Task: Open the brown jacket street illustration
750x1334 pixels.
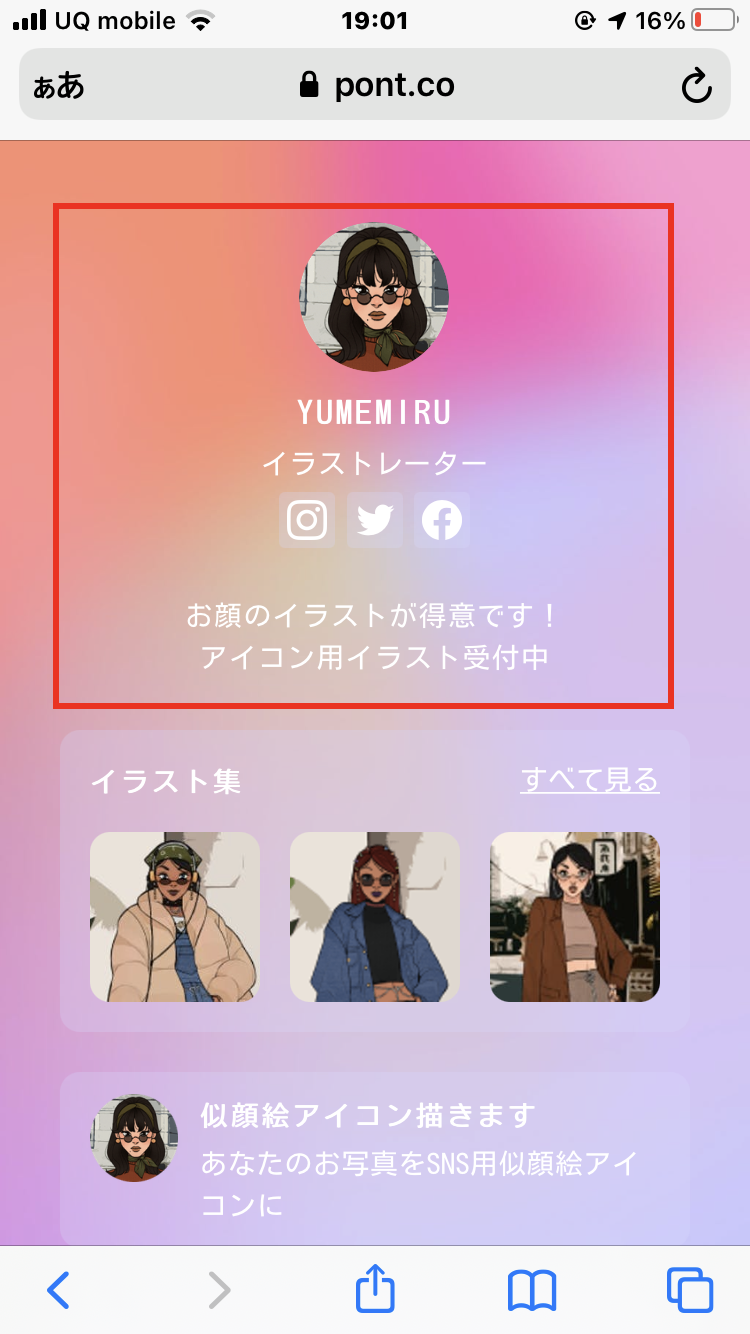Action: click(x=575, y=917)
